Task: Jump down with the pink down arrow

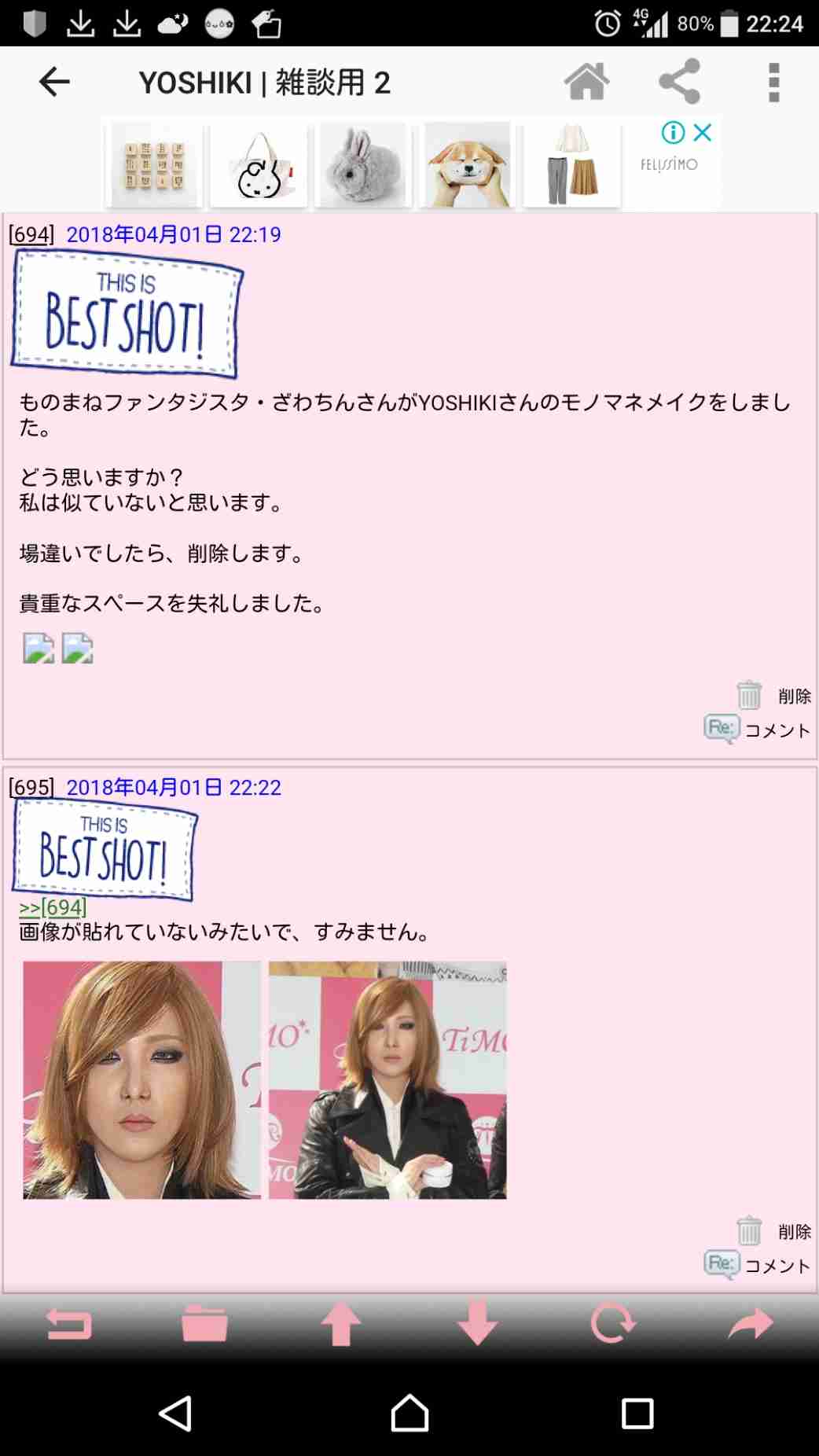Action: pos(477,1324)
